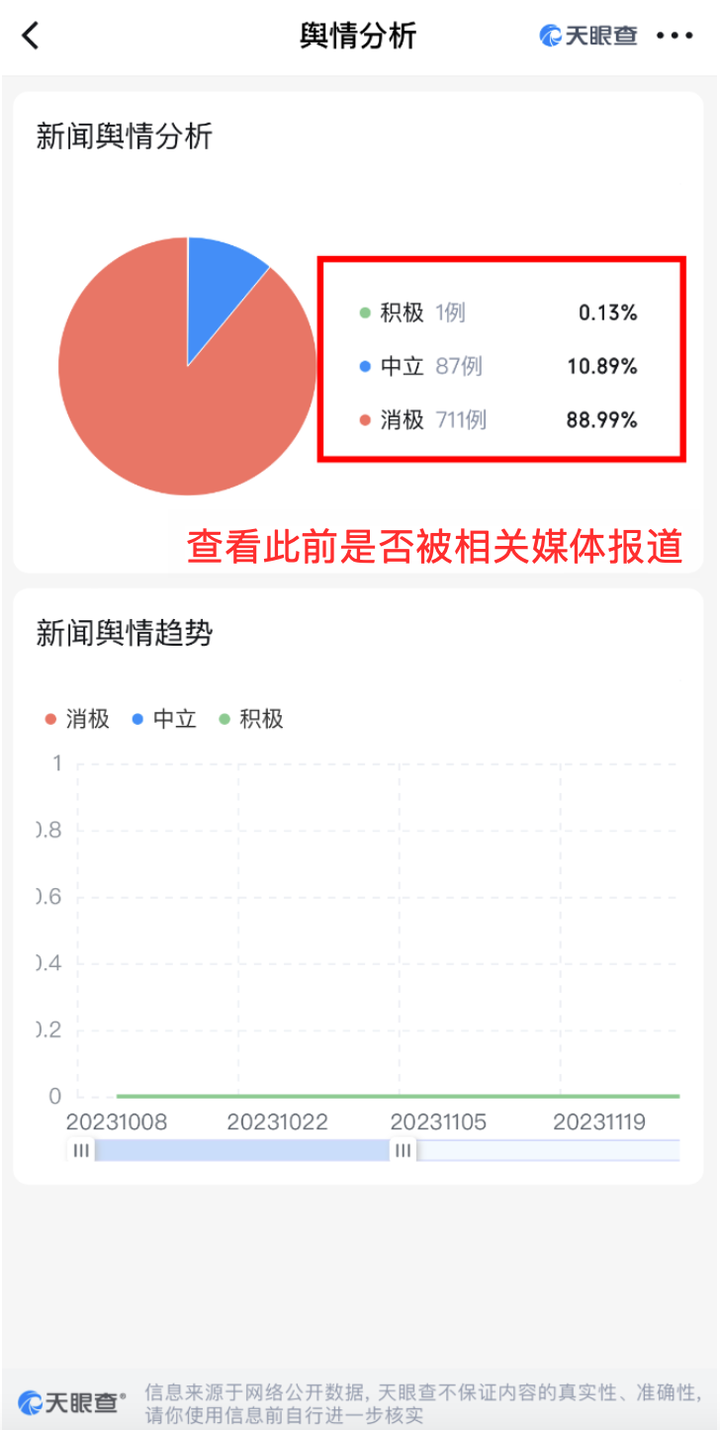
Task: Toggle the 中立 series in the trend legend
Action: click(164, 719)
